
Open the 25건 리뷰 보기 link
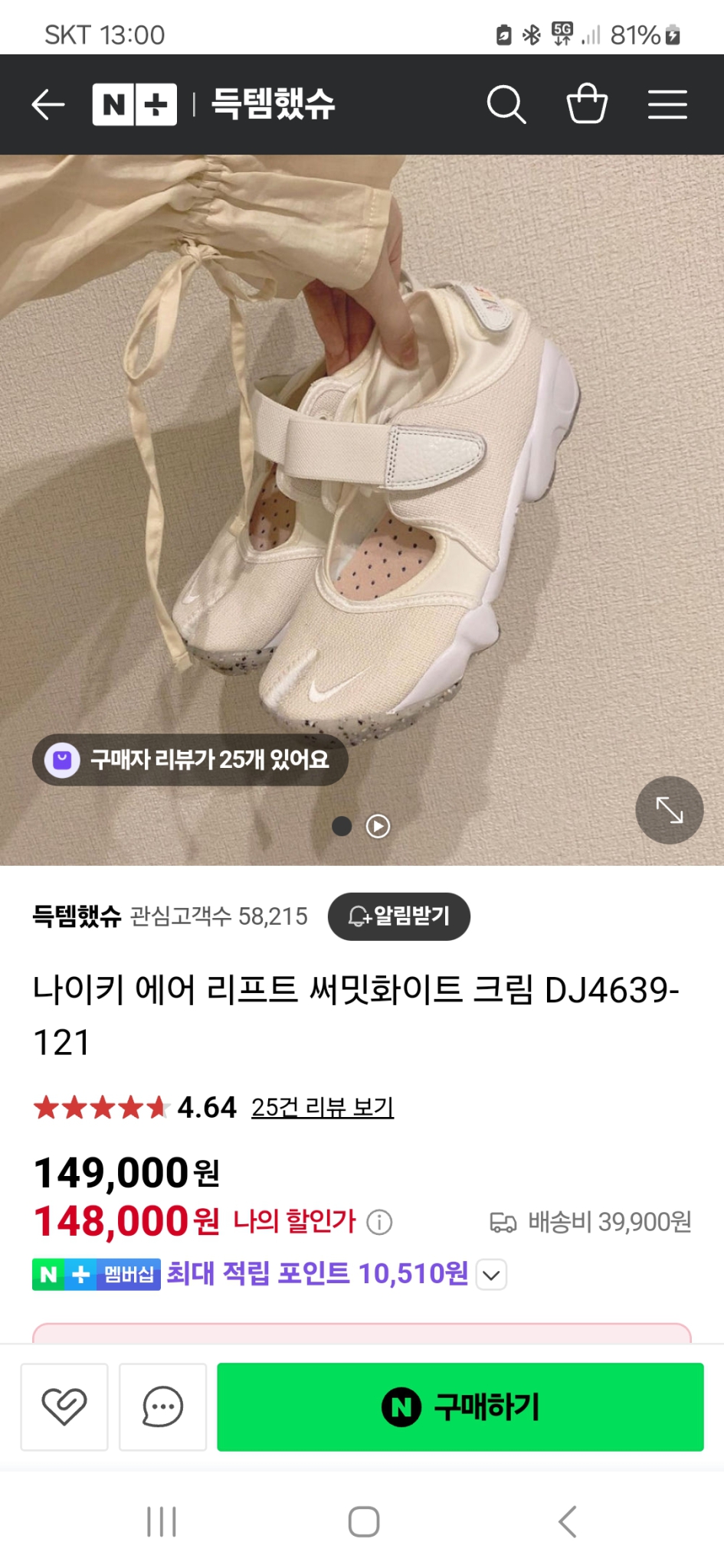[323, 1107]
